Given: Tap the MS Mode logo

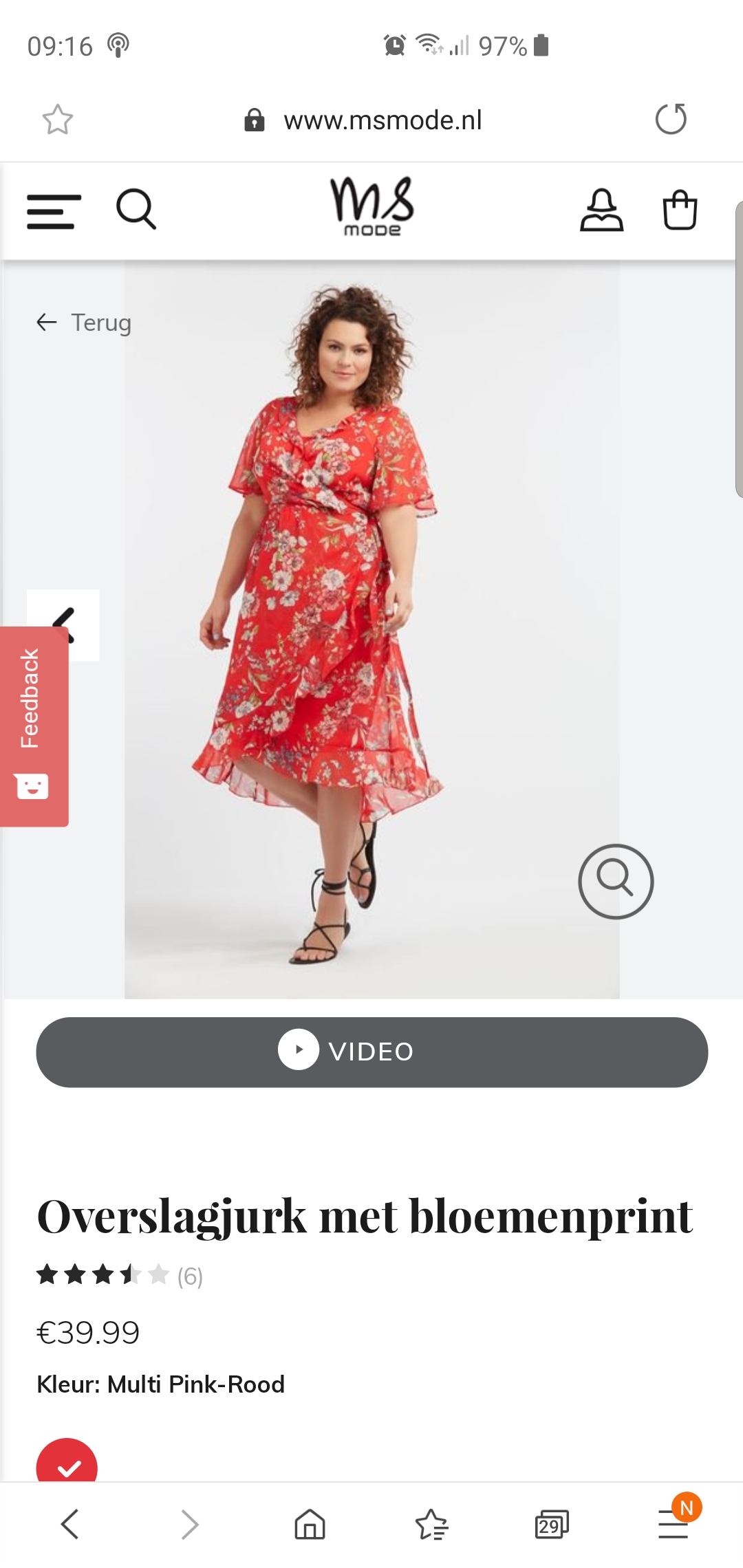Looking at the screenshot, I should 372,207.
